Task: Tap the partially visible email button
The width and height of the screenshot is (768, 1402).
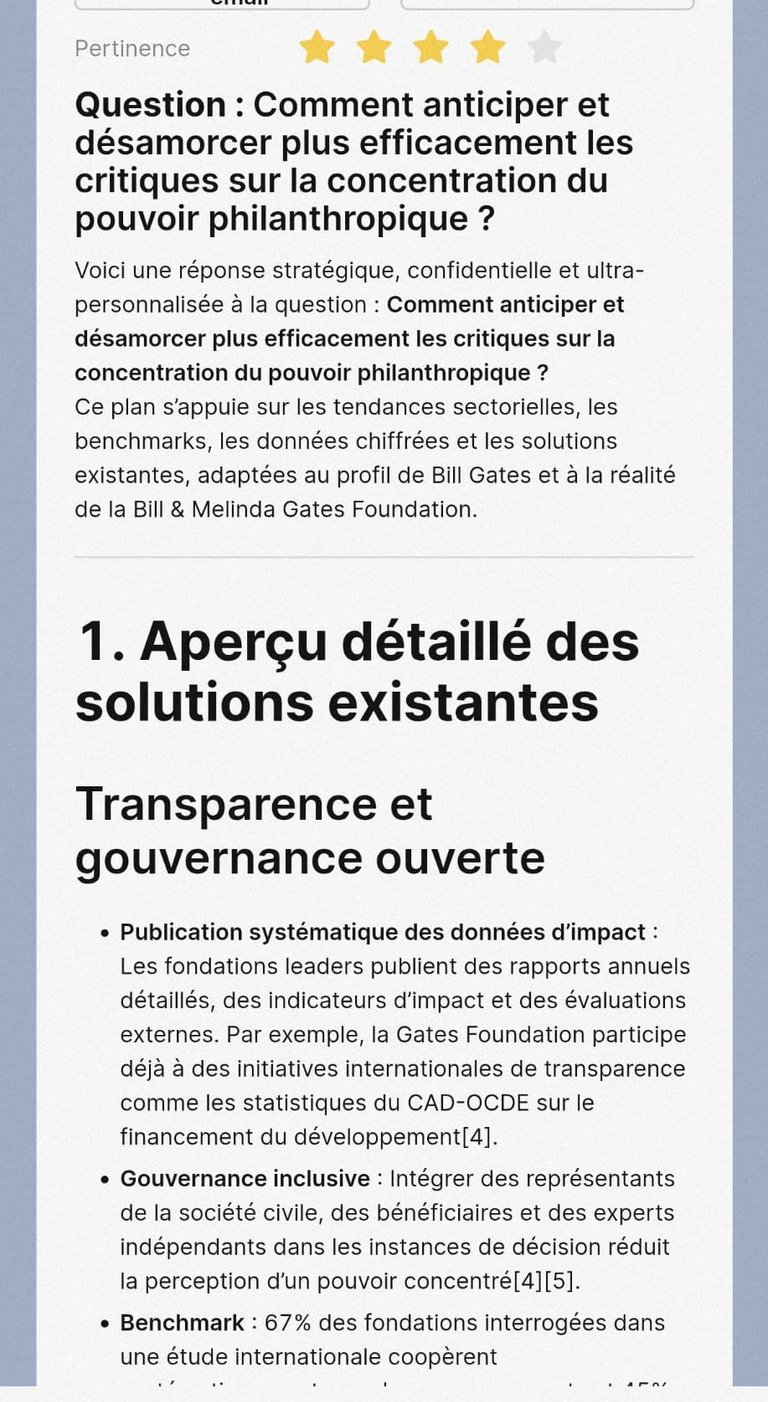Action: click(x=222, y=4)
